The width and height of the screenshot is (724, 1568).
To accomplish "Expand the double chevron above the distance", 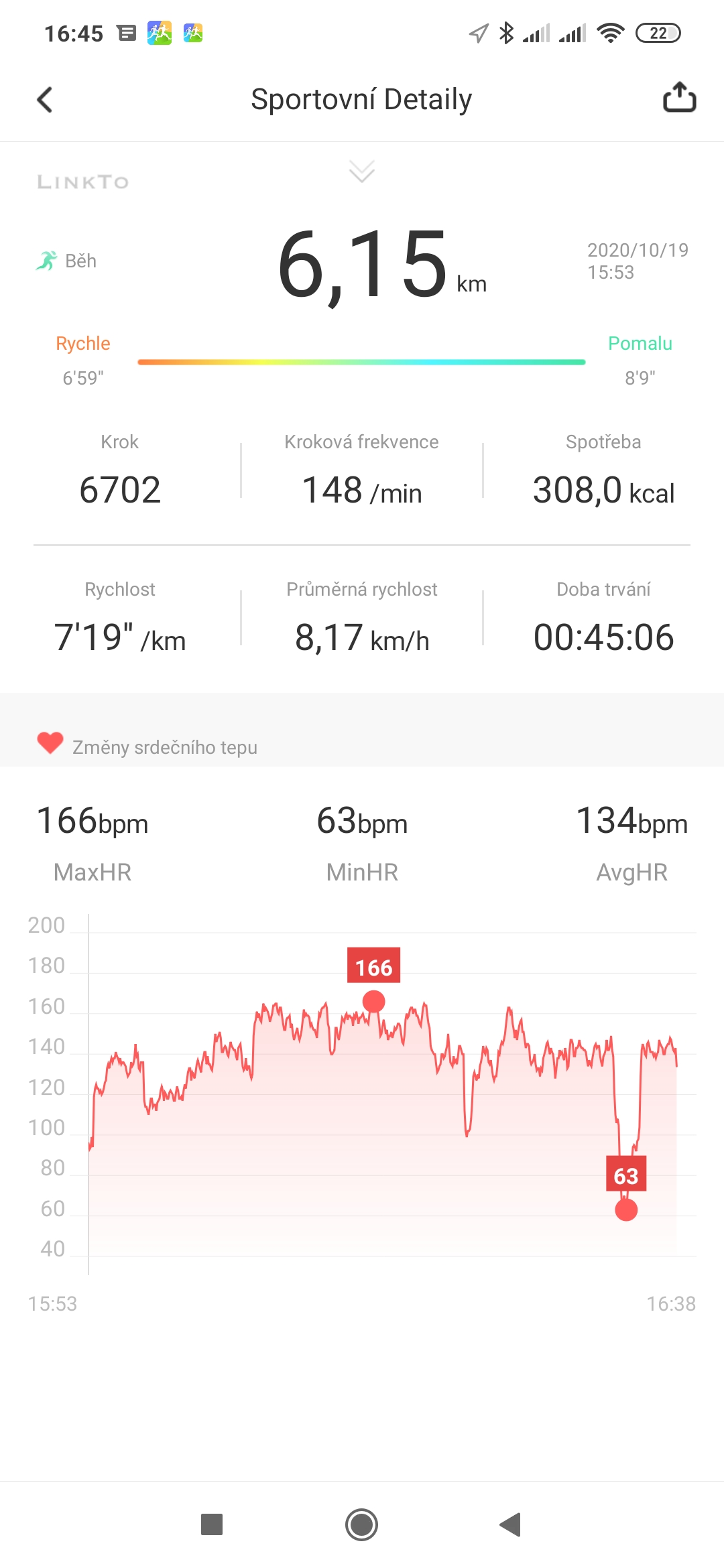I will coord(362,171).
